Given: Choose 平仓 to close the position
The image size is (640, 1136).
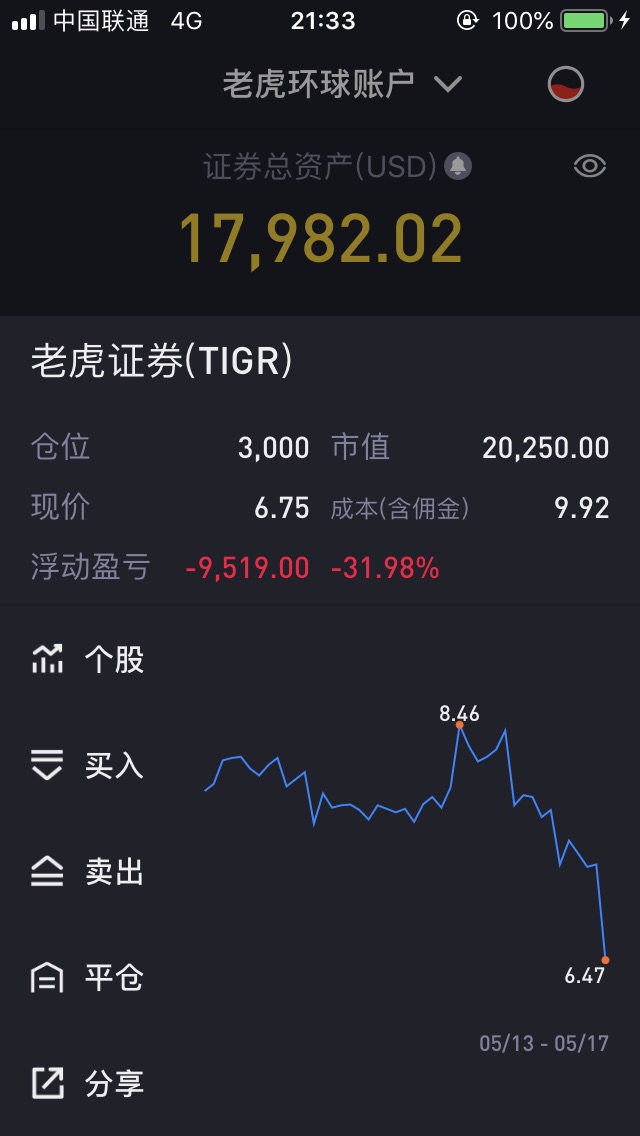Looking at the screenshot, I should click(88, 977).
